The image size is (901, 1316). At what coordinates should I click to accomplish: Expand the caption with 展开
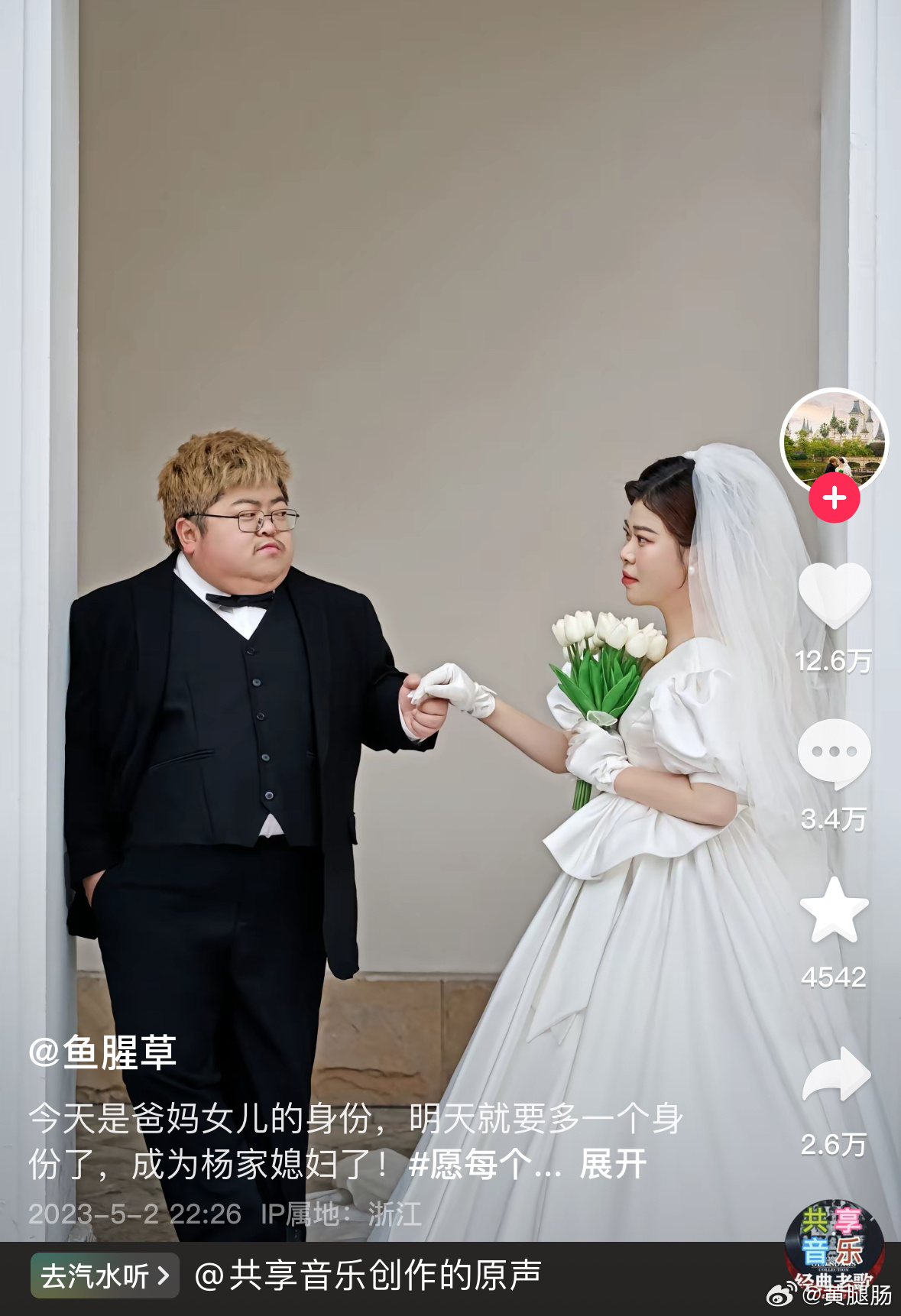coord(613,1165)
